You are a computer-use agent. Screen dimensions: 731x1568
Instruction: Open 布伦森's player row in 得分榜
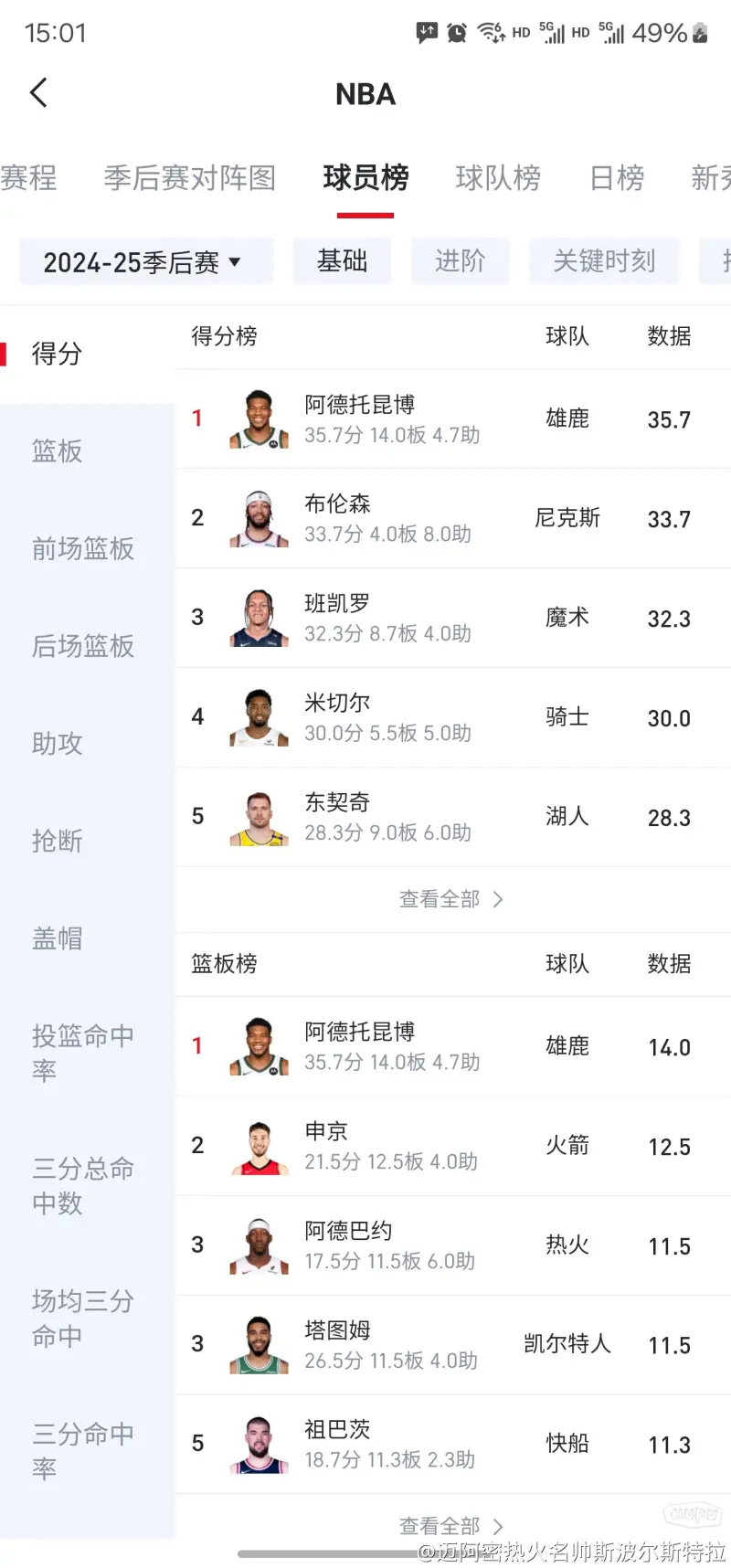[x=453, y=518]
